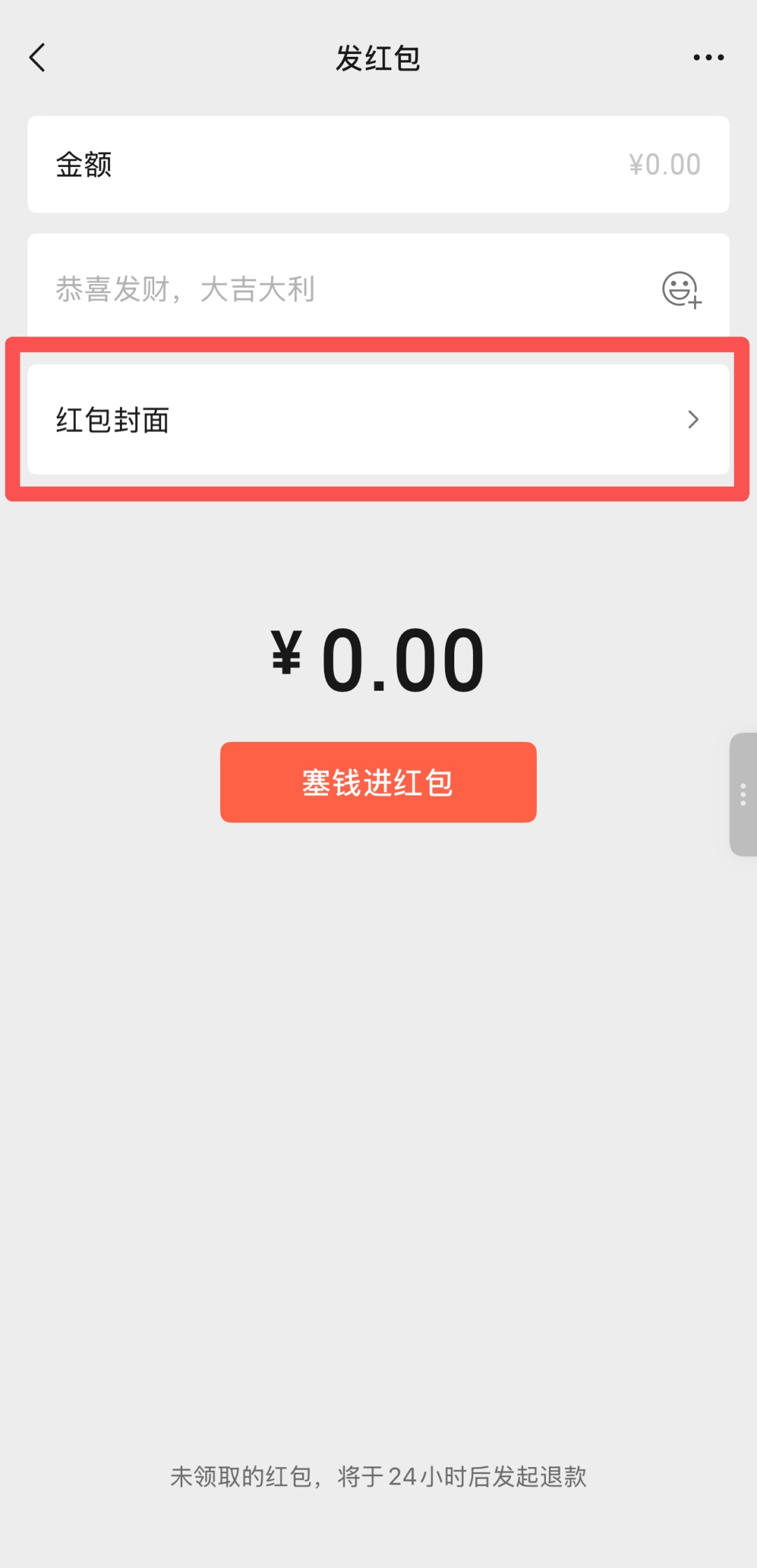The height and width of the screenshot is (1568, 757).
Task: Open the three-dot overflow menu
Action: 708,58
